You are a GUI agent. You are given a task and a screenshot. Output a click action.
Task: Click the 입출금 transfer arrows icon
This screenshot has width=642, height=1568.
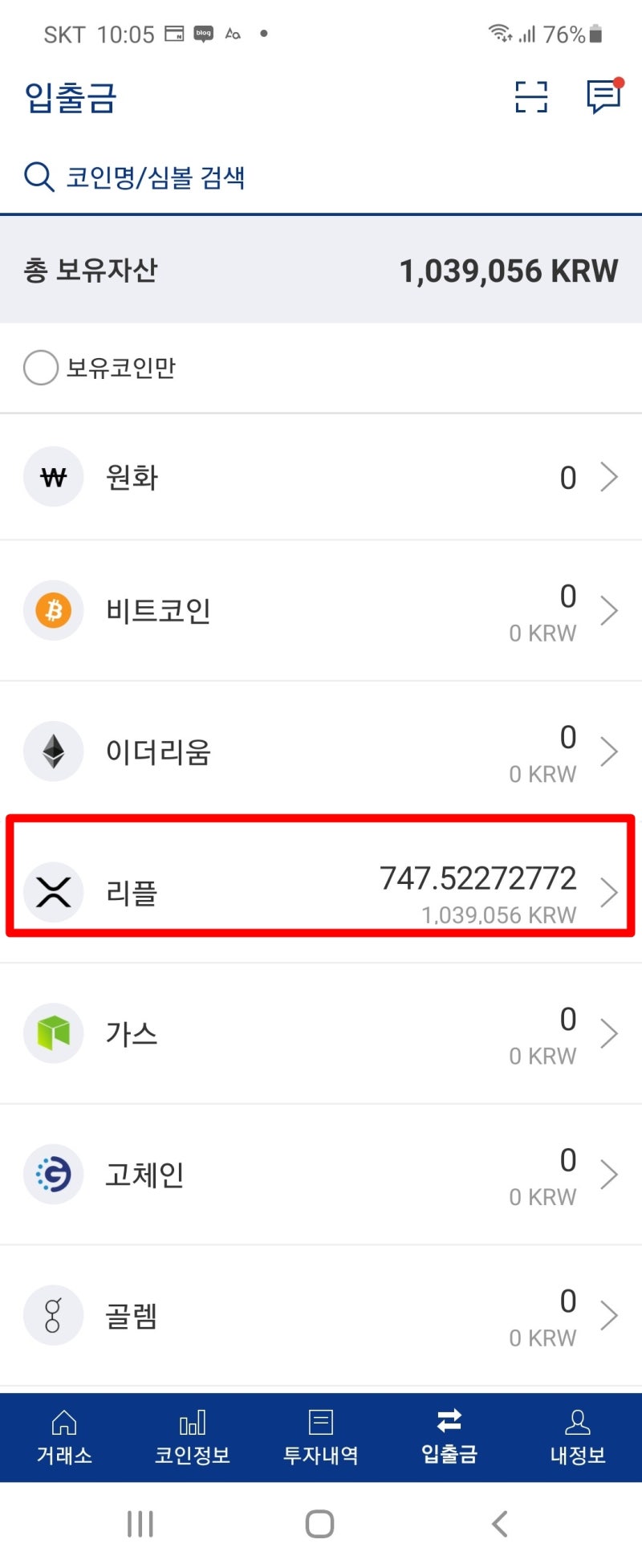point(449,1422)
